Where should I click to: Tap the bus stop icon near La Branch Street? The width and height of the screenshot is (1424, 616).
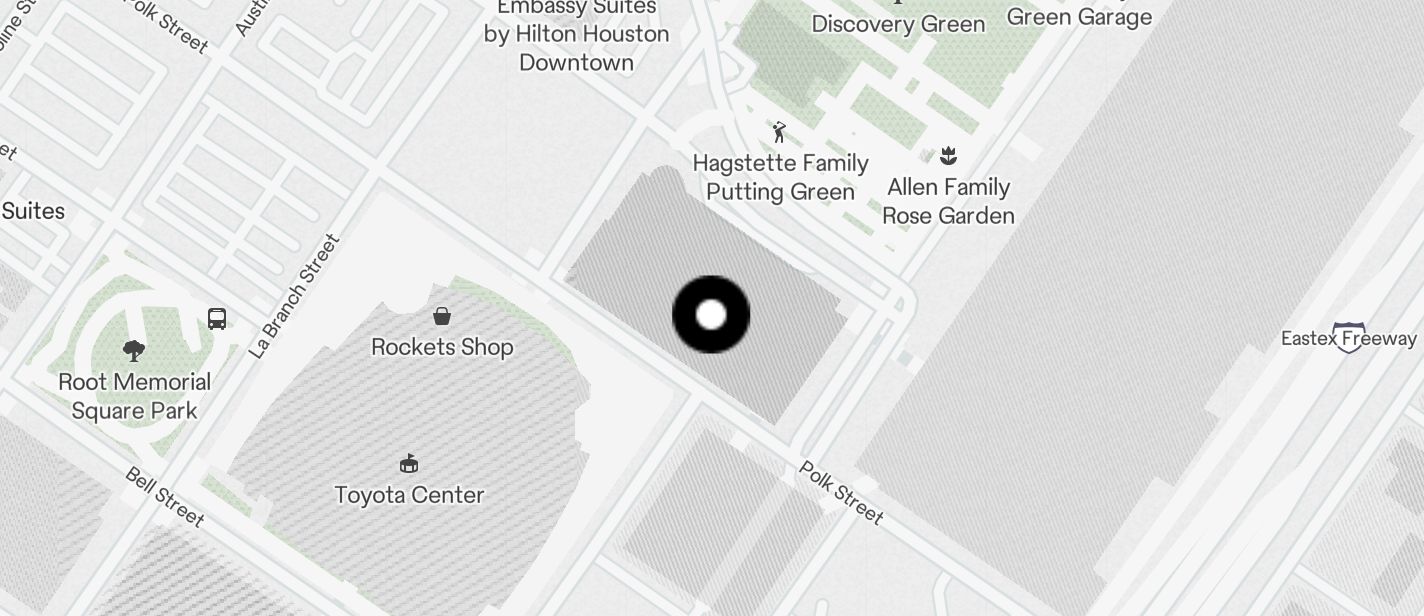pos(217,319)
